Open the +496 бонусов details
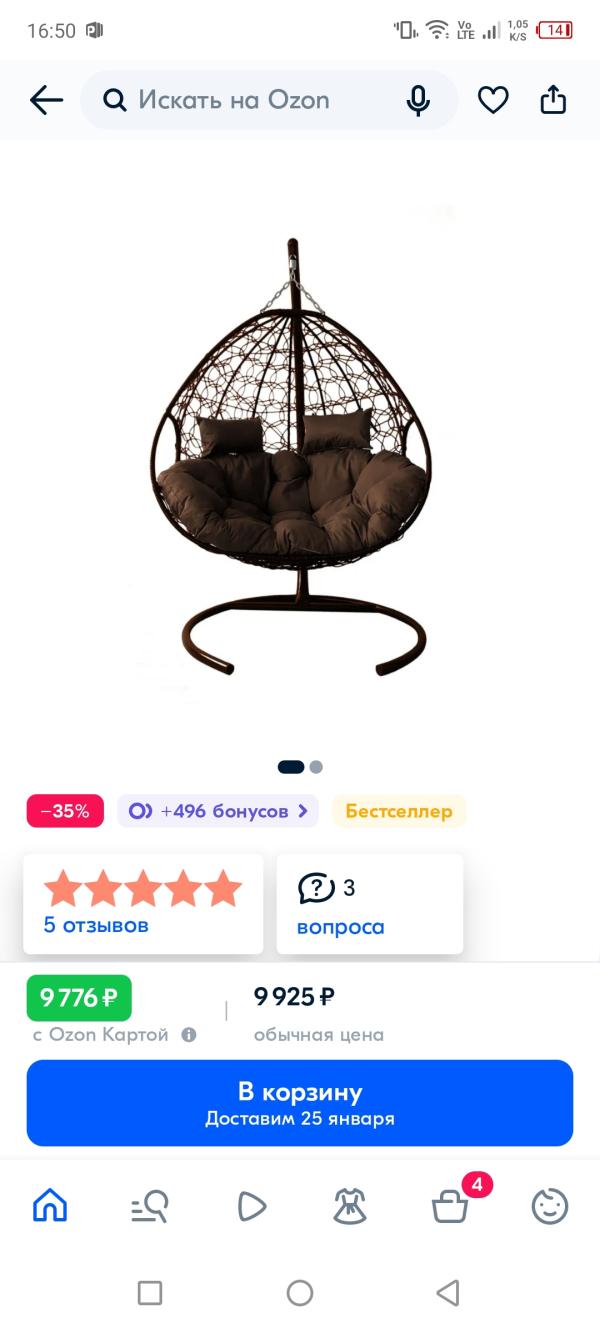600x1332 pixels. click(x=218, y=811)
